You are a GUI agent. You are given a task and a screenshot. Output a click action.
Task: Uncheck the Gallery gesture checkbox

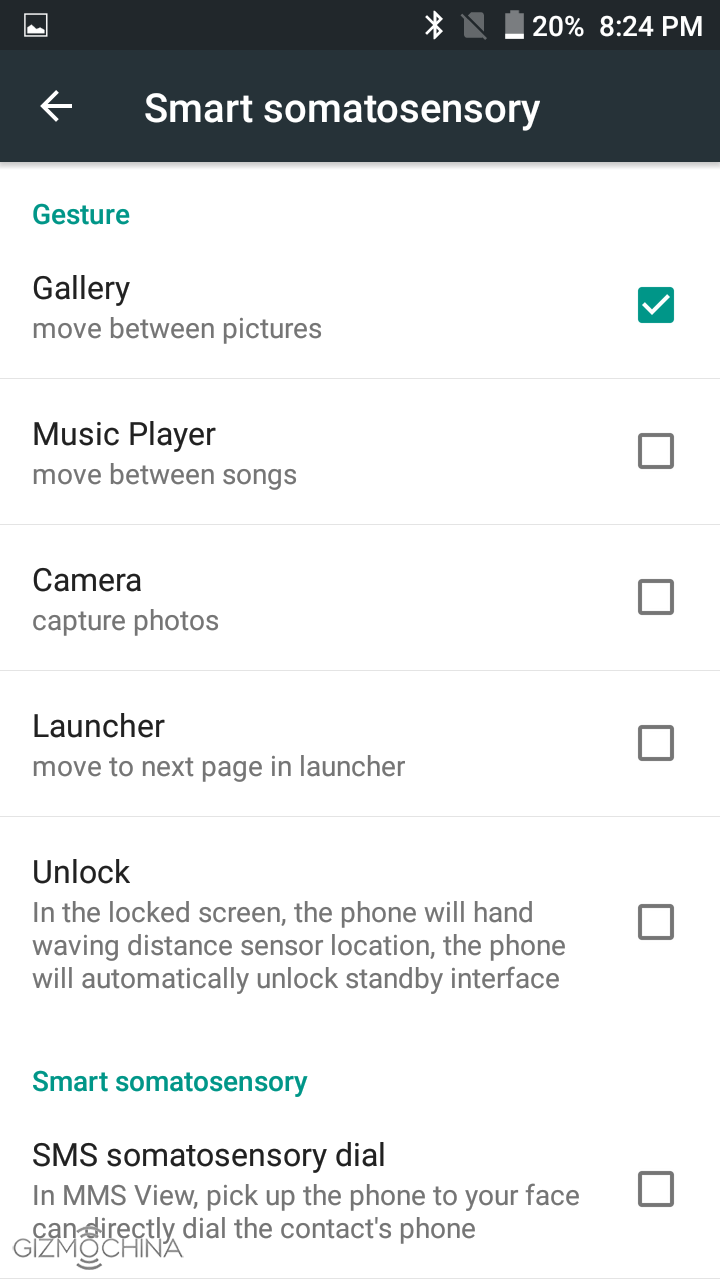click(x=656, y=305)
